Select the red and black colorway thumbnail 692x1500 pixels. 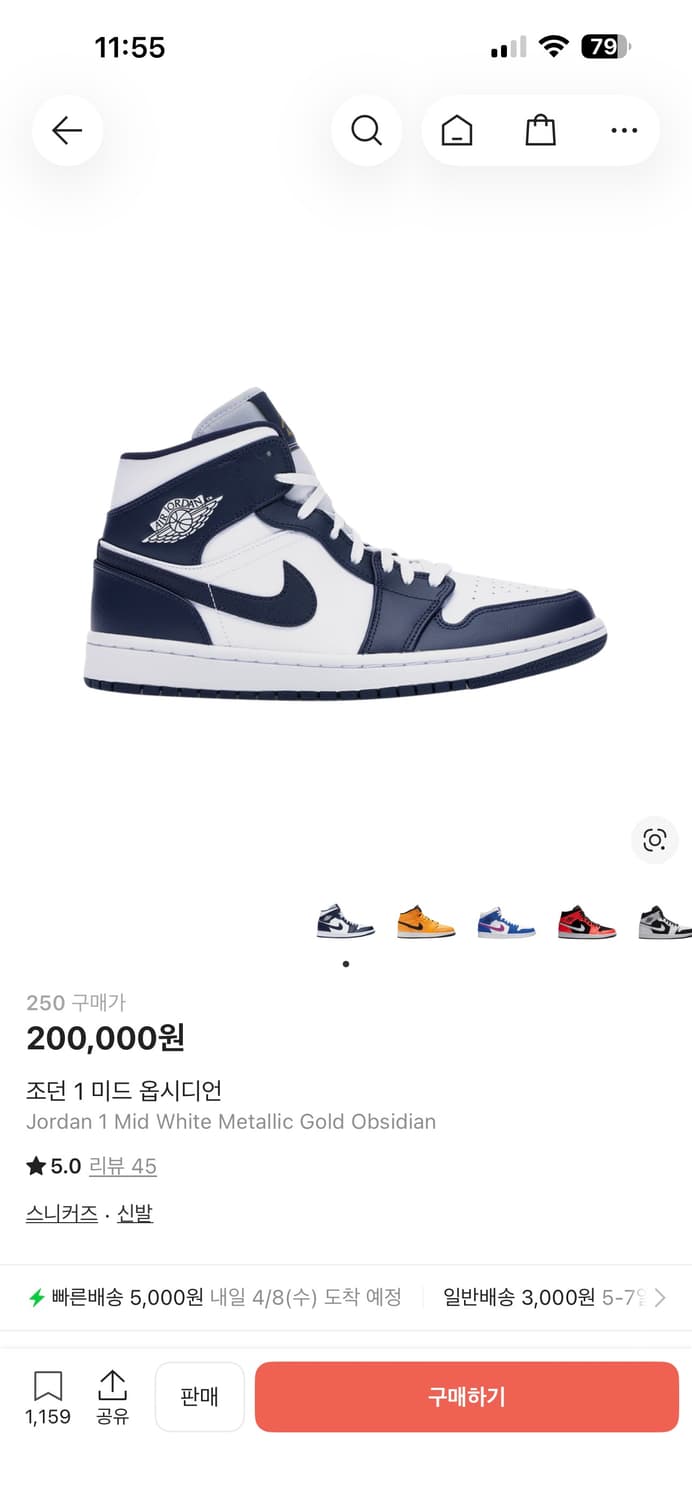[587, 921]
